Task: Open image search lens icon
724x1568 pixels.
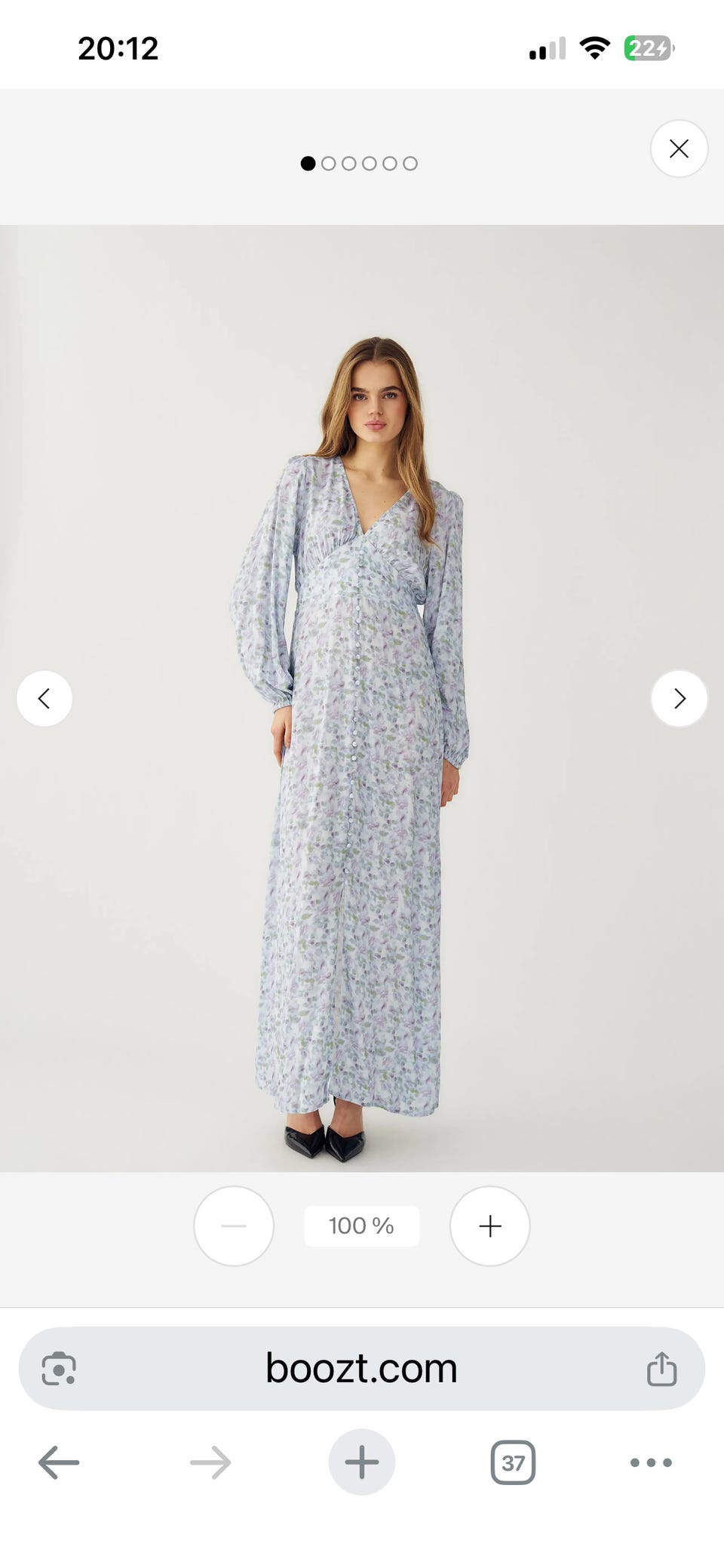Action: (59, 1369)
